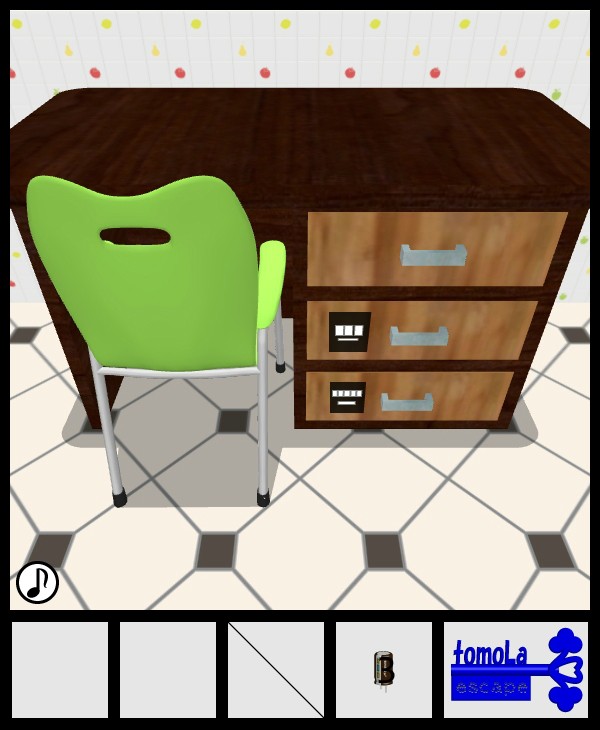Toggle the music note sound button
The image size is (600, 730).
pos(37,582)
